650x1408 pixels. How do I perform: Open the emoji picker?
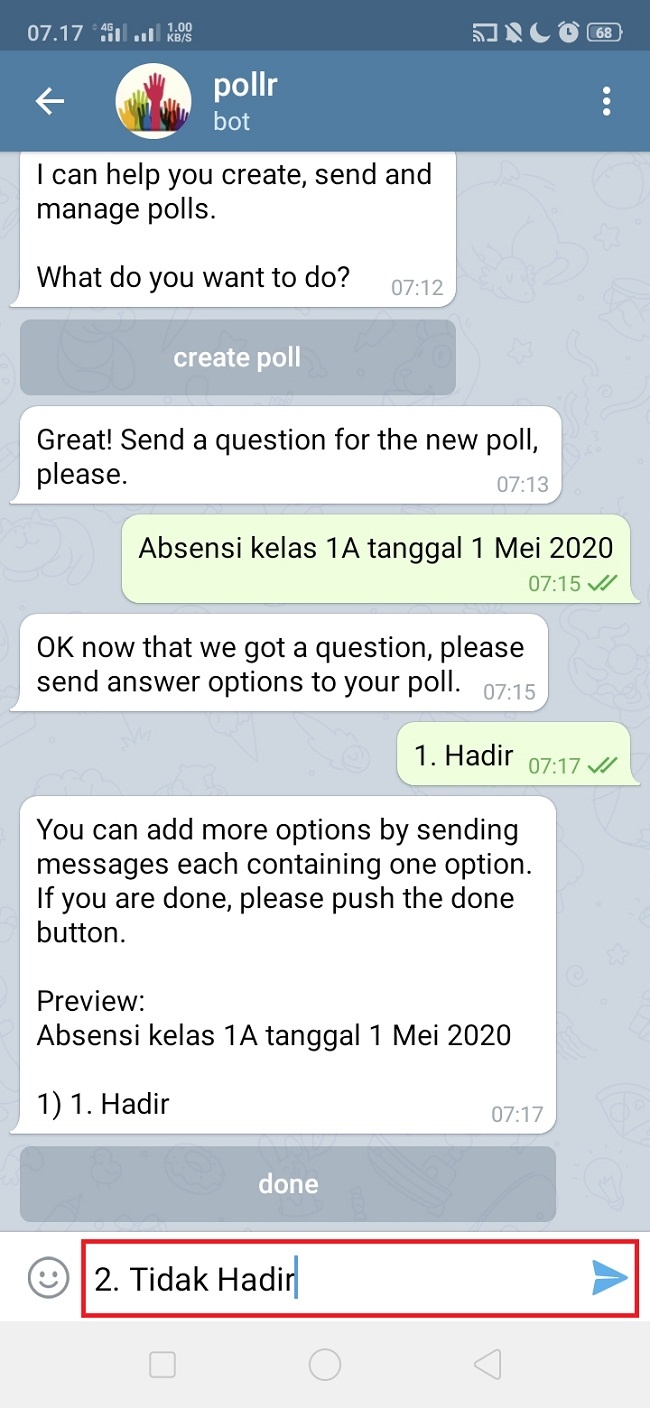click(48, 1277)
